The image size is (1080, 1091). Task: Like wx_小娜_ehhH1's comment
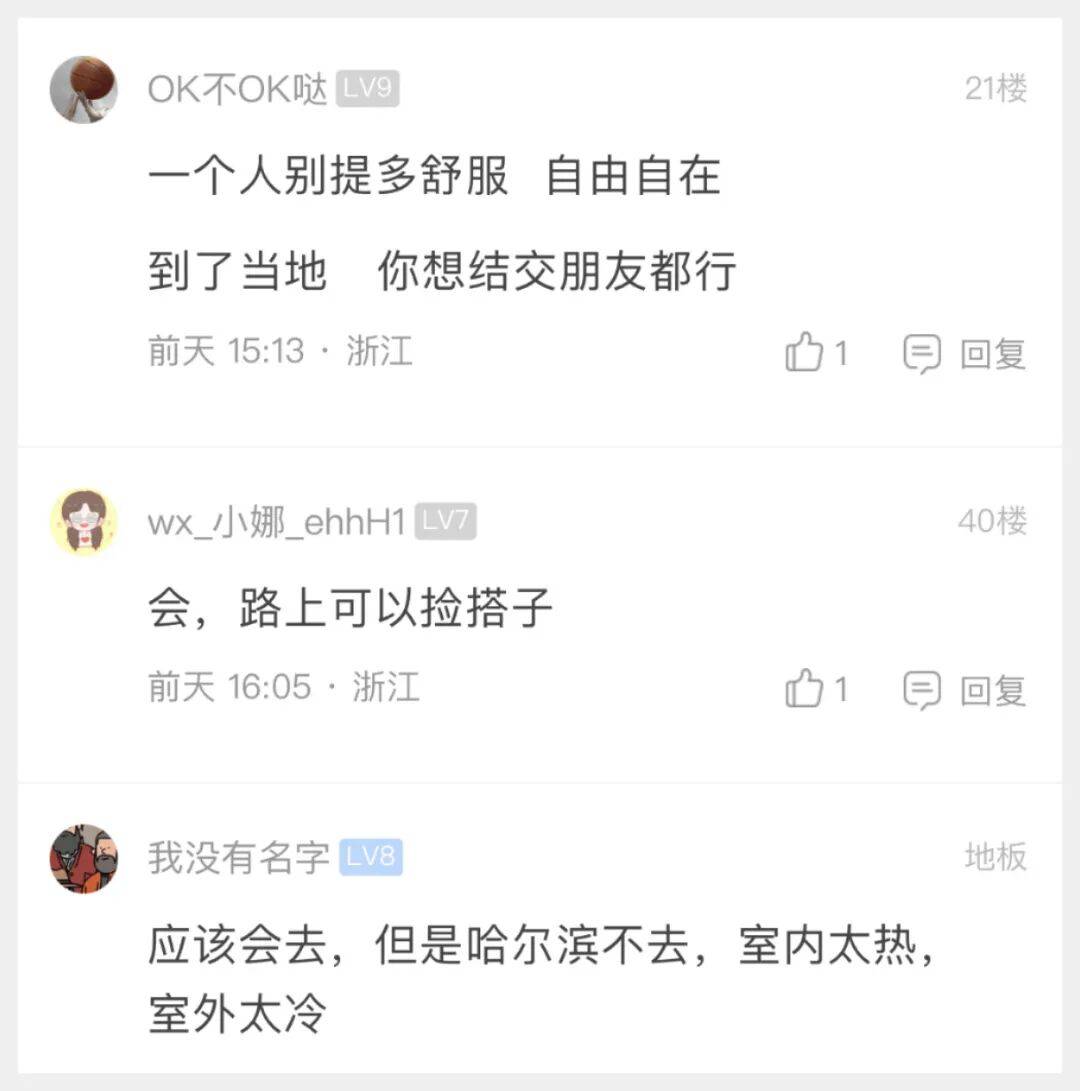(805, 689)
